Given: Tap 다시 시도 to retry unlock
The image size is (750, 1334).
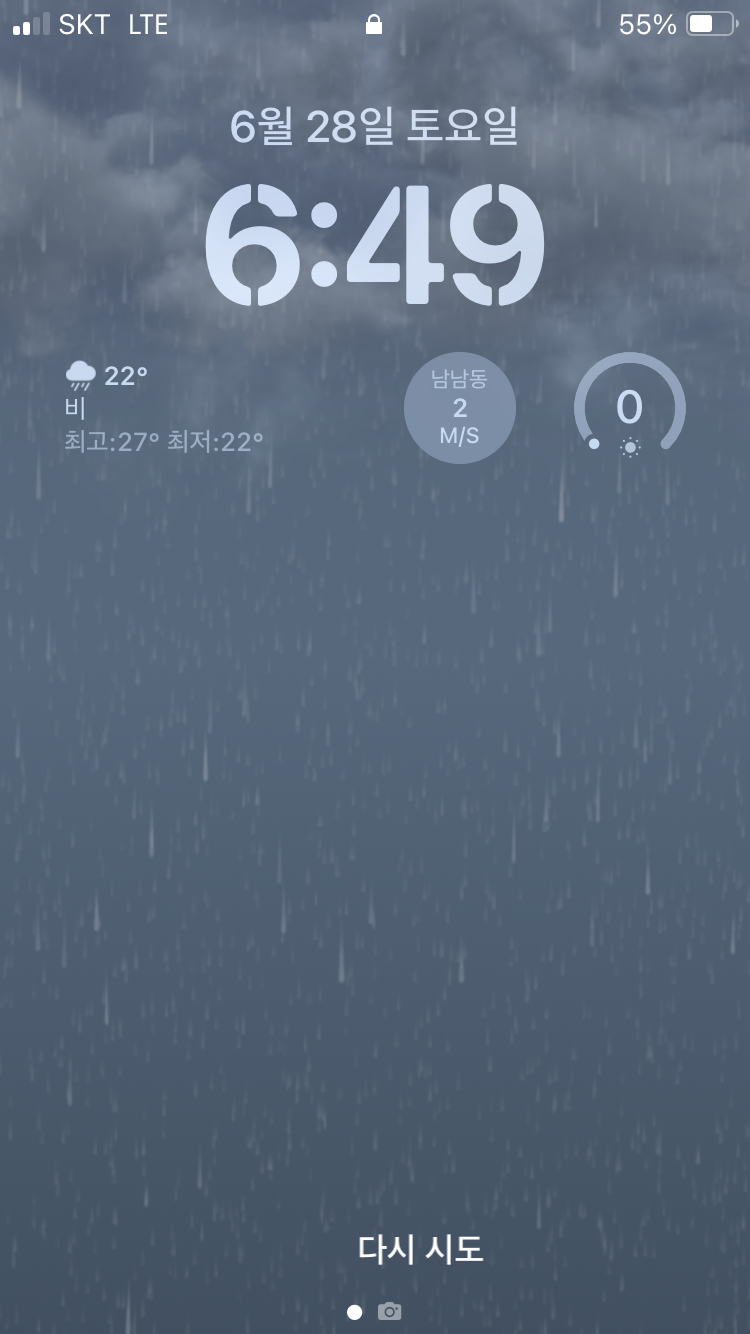Looking at the screenshot, I should pos(420,1249).
